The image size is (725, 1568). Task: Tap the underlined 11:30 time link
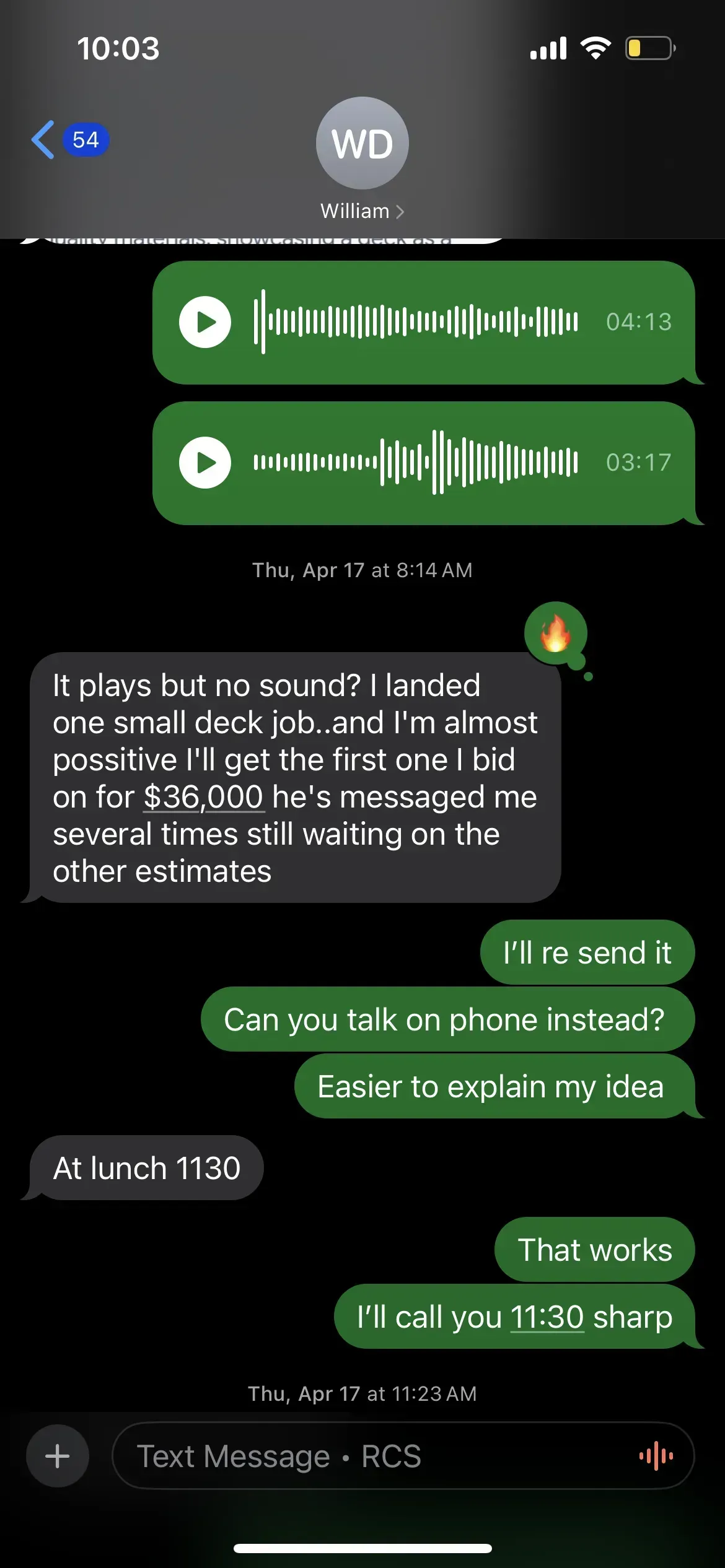point(547,1317)
